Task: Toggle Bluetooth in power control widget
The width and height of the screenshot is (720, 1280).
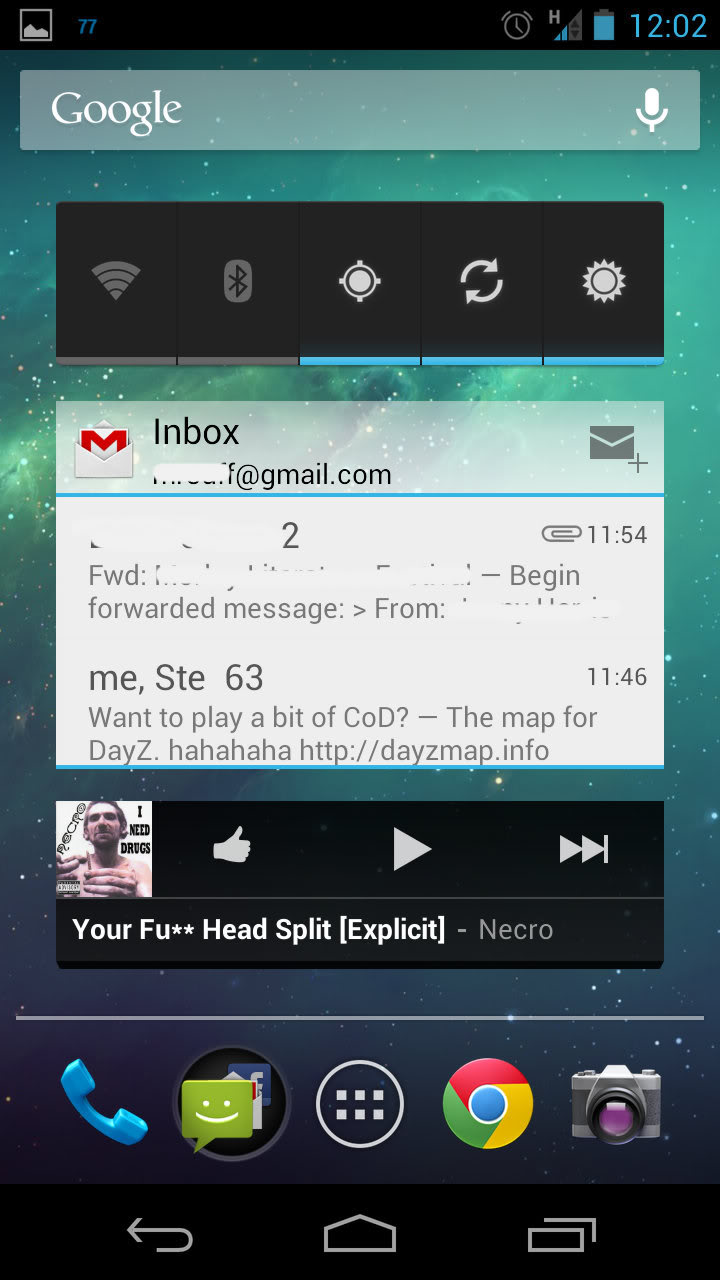Action: (238, 282)
